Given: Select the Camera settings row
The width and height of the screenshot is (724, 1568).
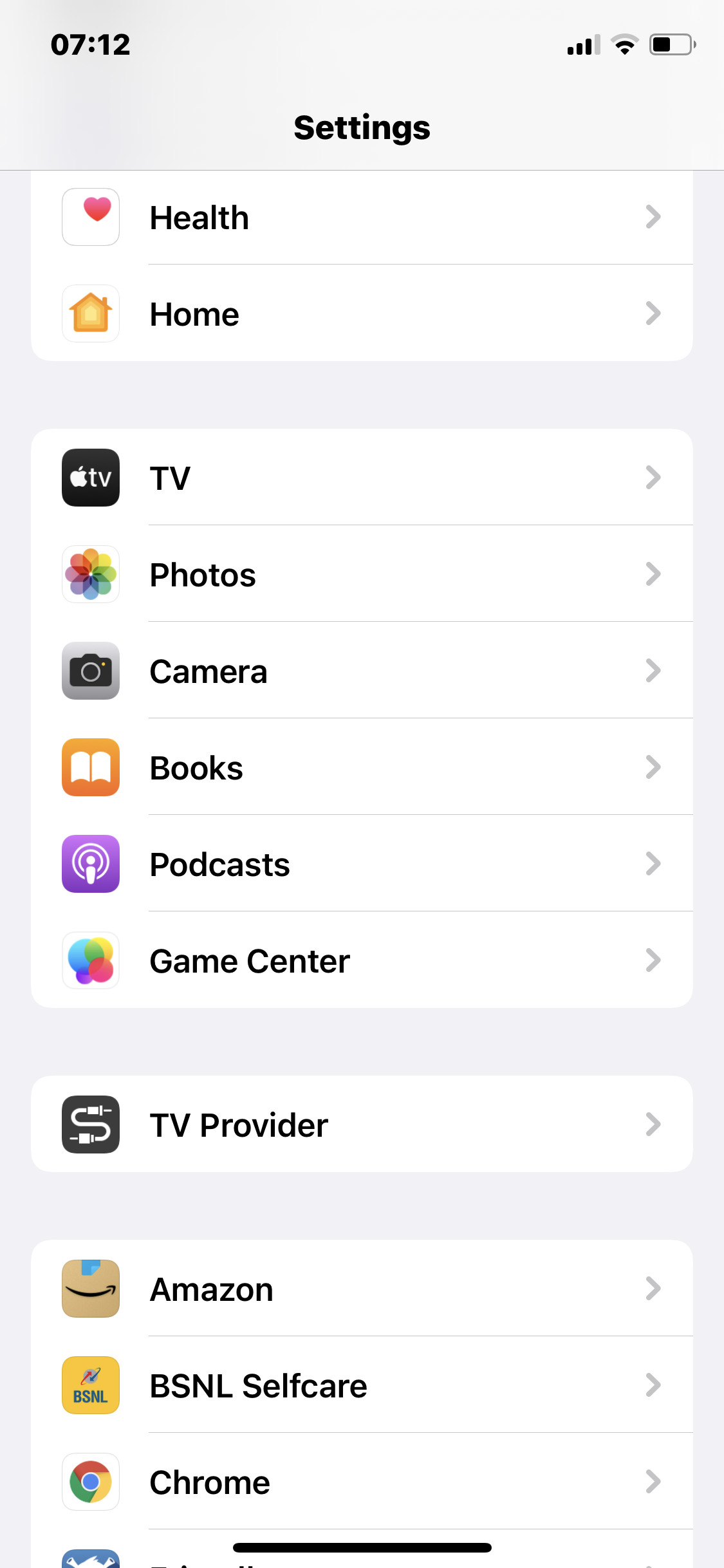Looking at the screenshot, I should click(x=362, y=671).
